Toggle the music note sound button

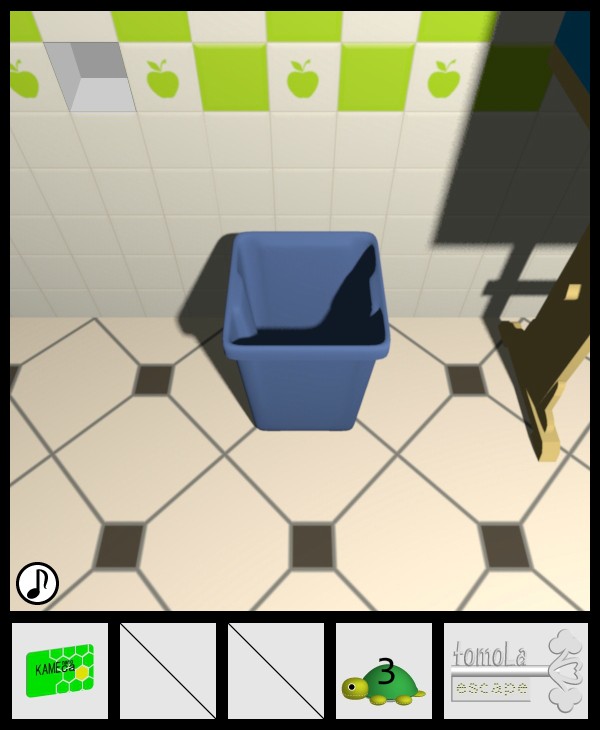(37, 583)
